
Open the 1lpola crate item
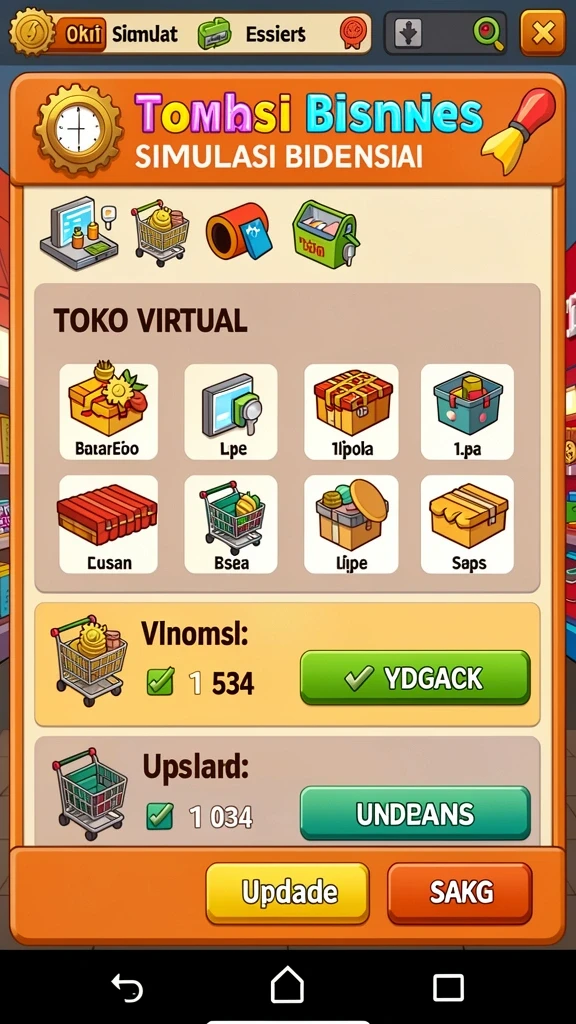coord(351,411)
